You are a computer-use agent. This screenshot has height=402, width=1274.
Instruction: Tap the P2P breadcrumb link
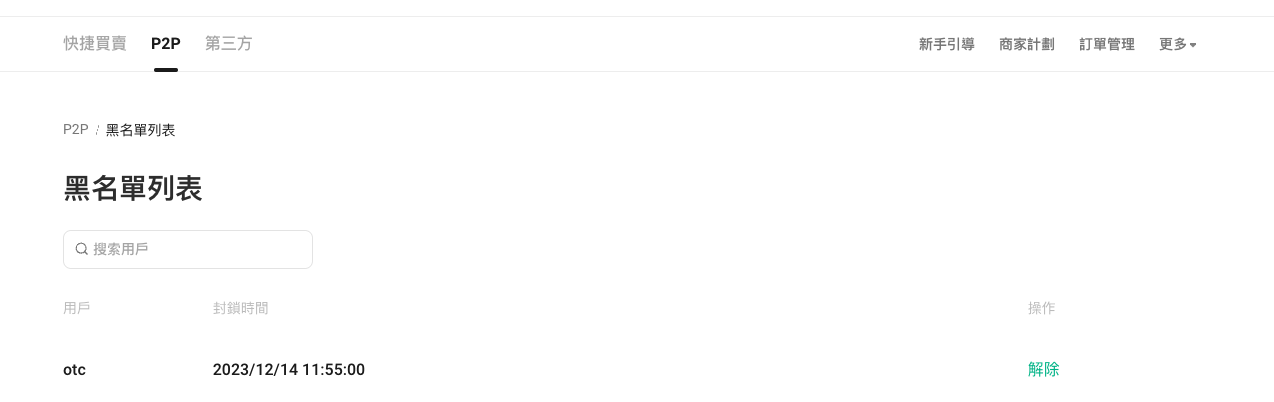tap(75, 130)
